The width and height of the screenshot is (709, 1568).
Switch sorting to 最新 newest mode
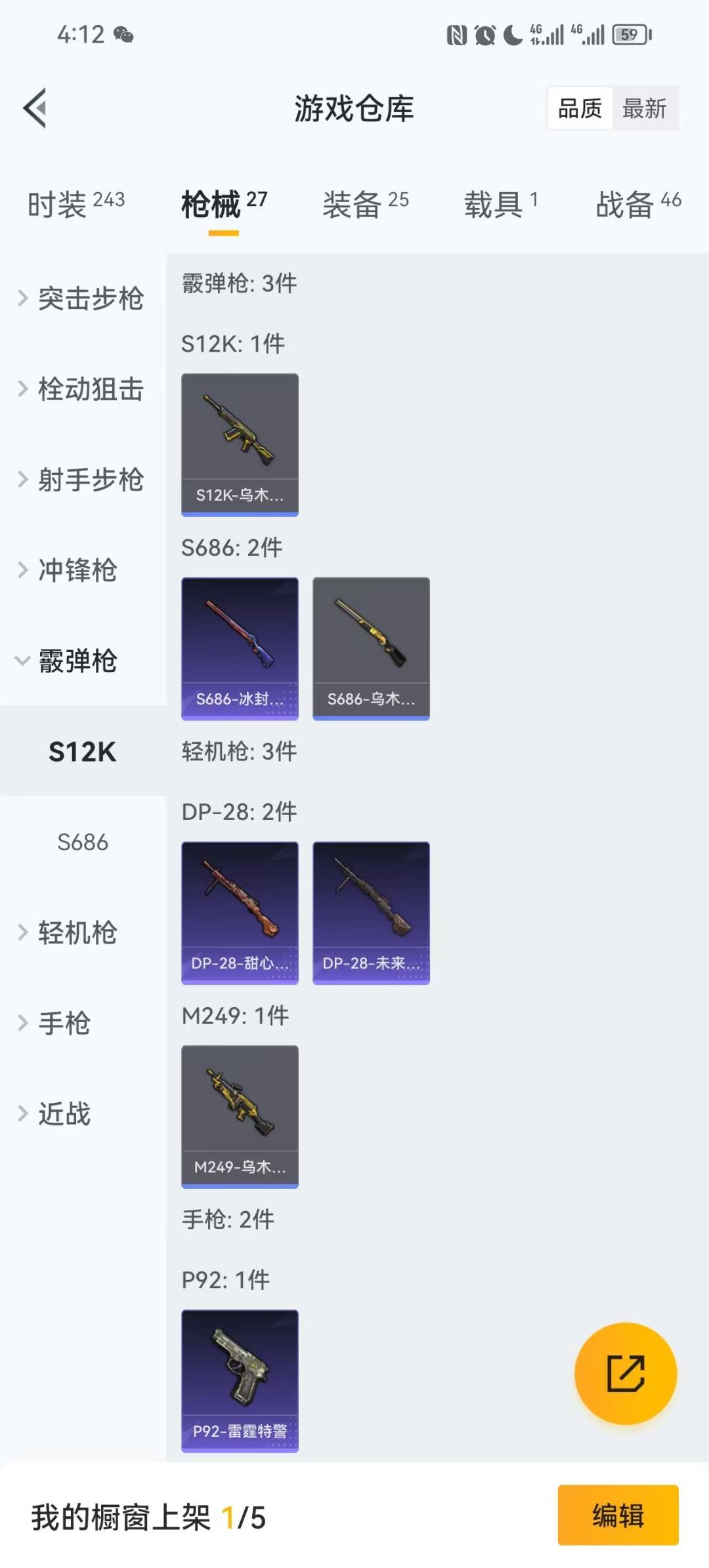(645, 108)
